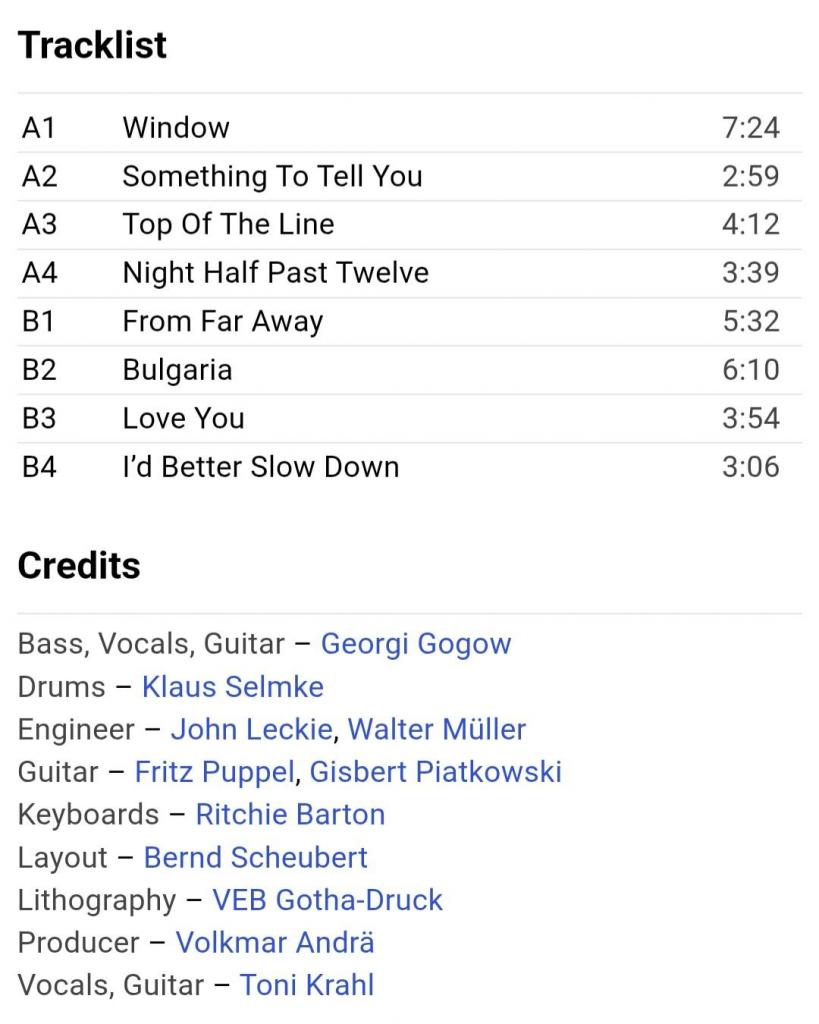The width and height of the screenshot is (819, 1024).
Task: Open the Klaus Selmke link
Action: tap(232, 687)
